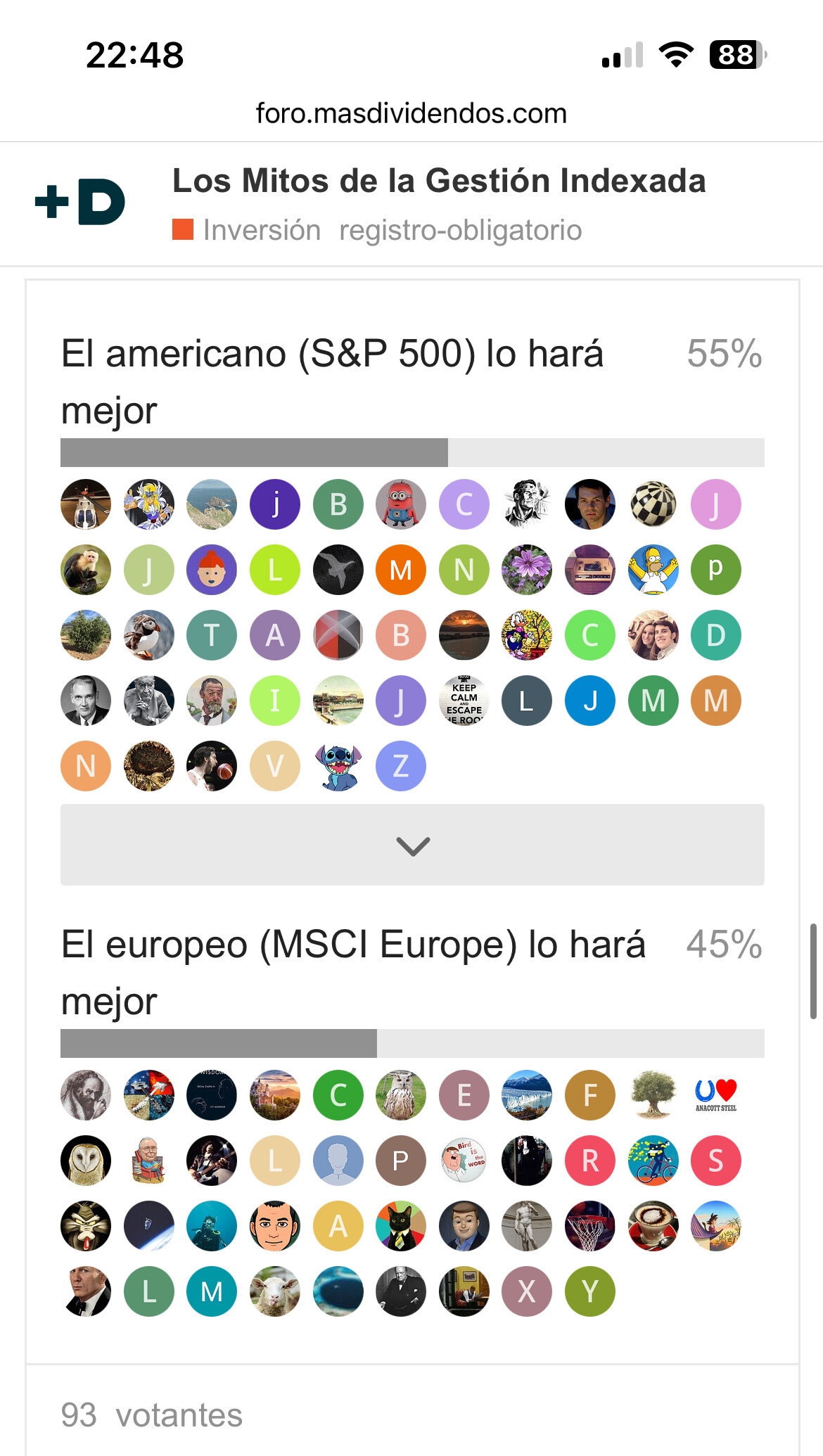Open the sheep avatar voter profile

[275, 1291]
